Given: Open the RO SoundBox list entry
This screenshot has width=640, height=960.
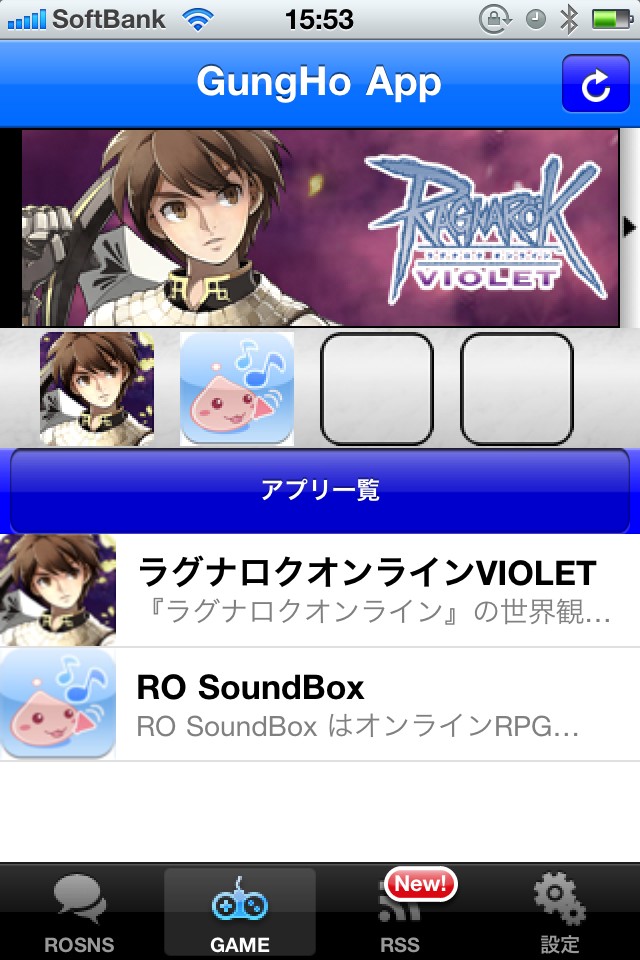Looking at the screenshot, I should click(x=320, y=705).
